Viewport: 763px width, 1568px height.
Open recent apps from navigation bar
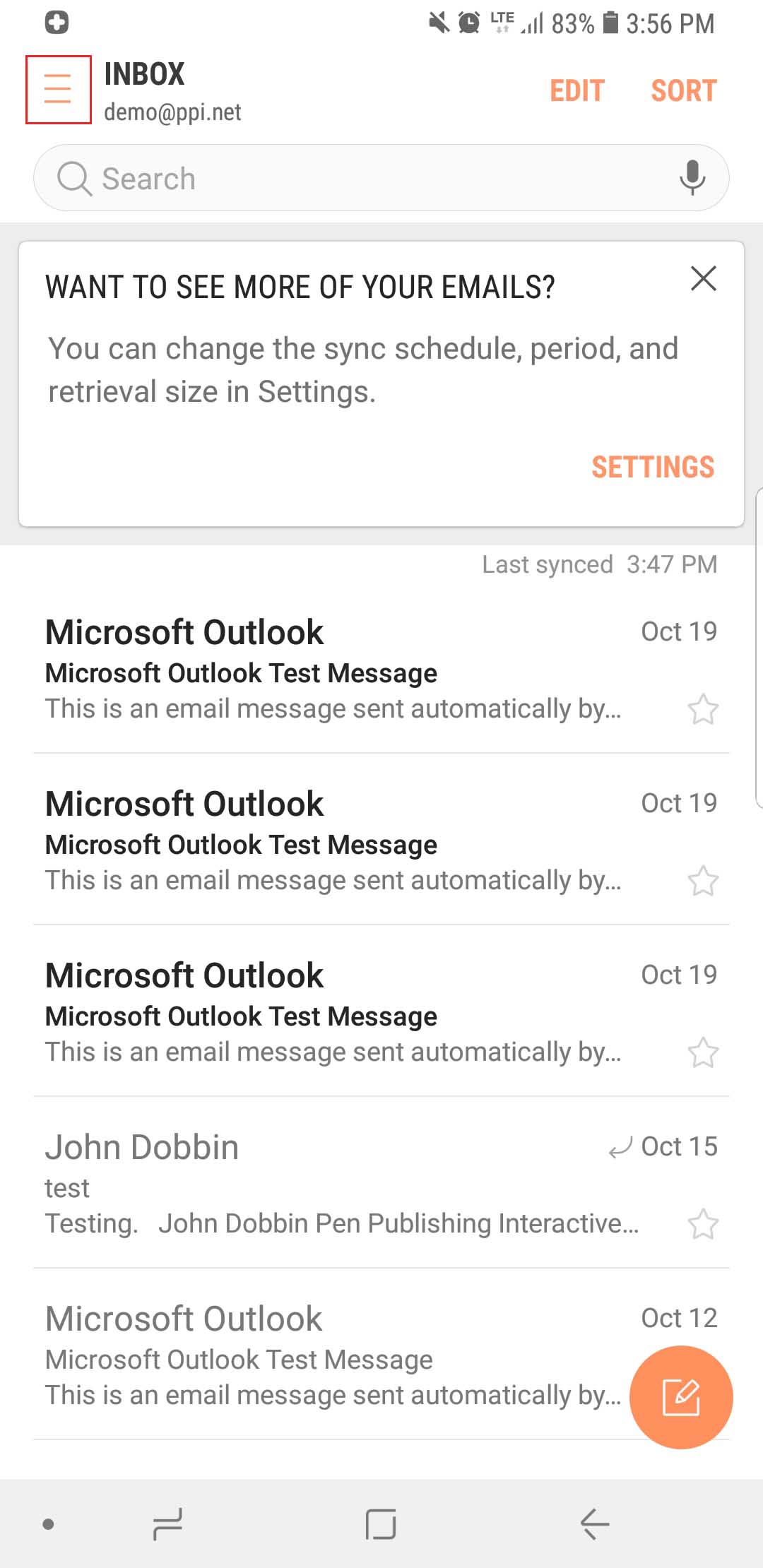tap(167, 1524)
